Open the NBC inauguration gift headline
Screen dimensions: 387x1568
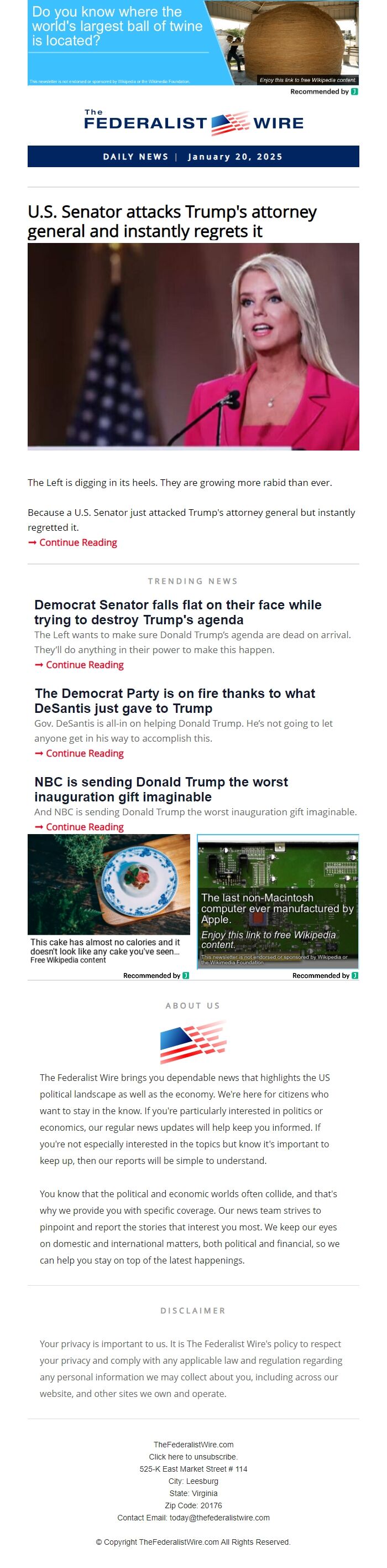(161, 789)
